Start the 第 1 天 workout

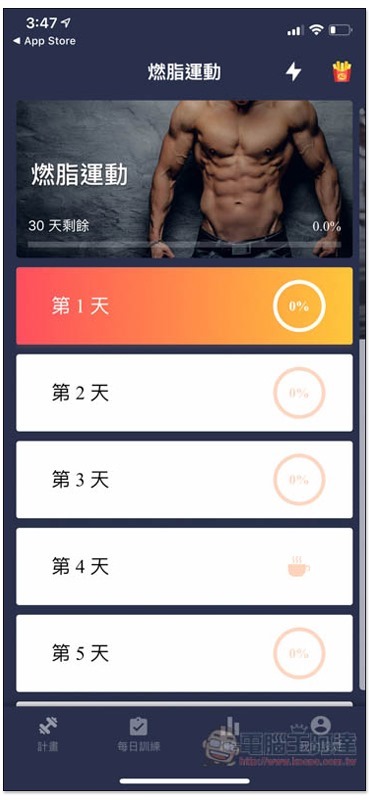pyautogui.click(x=184, y=306)
